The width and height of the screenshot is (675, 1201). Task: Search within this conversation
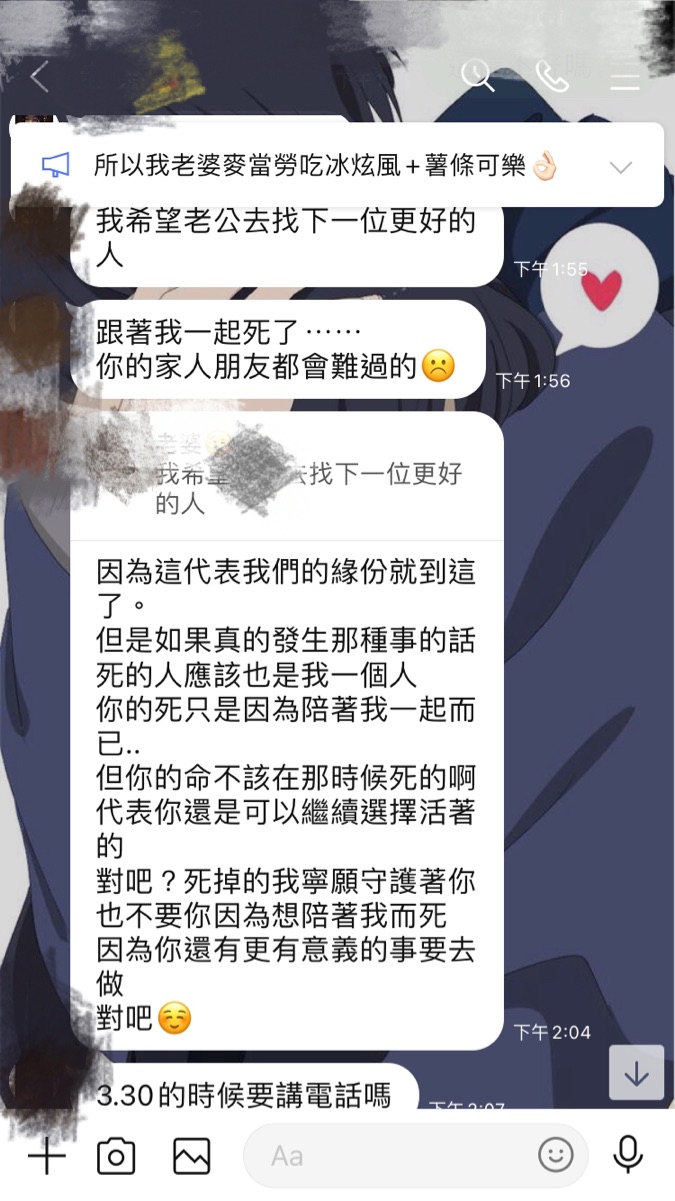click(478, 76)
